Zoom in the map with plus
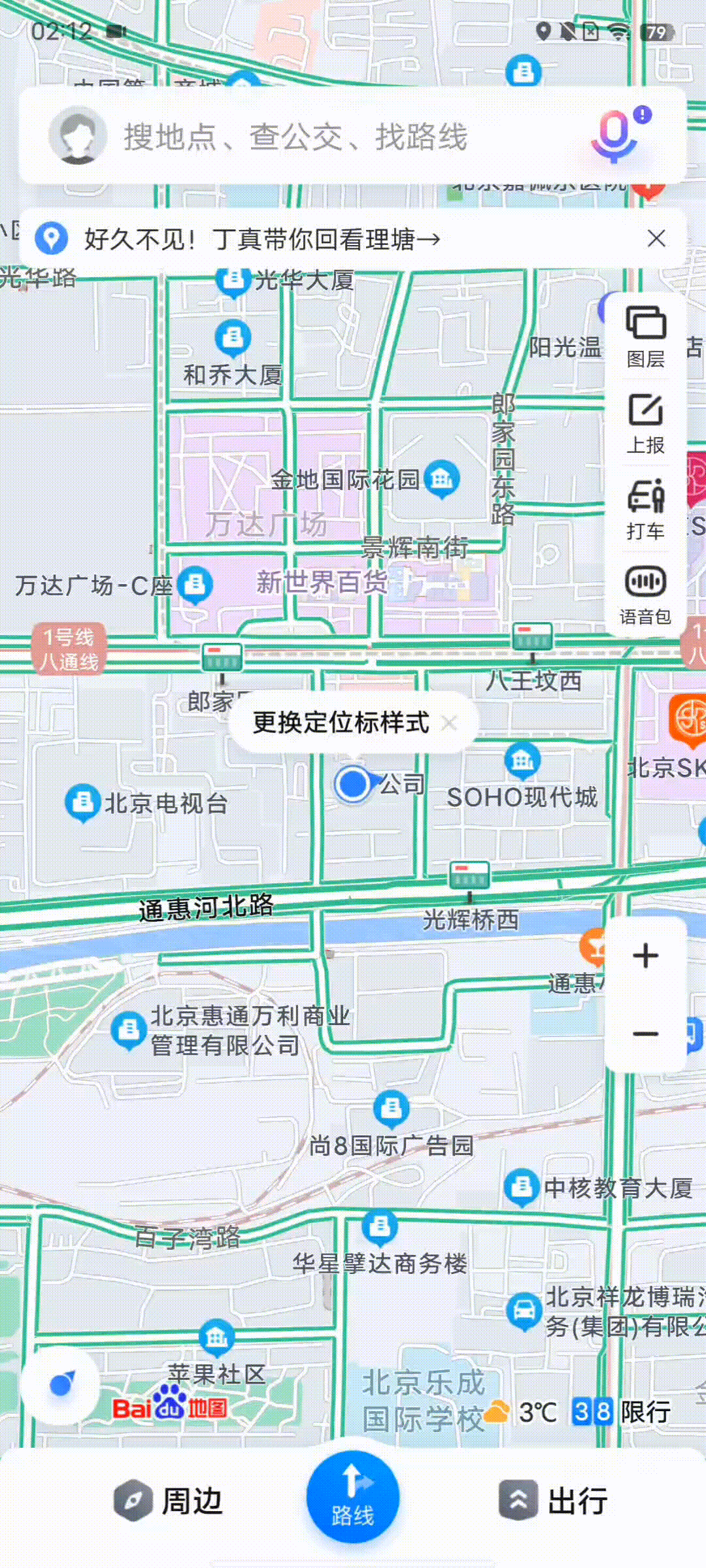This screenshot has width=706, height=1568. 646,956
